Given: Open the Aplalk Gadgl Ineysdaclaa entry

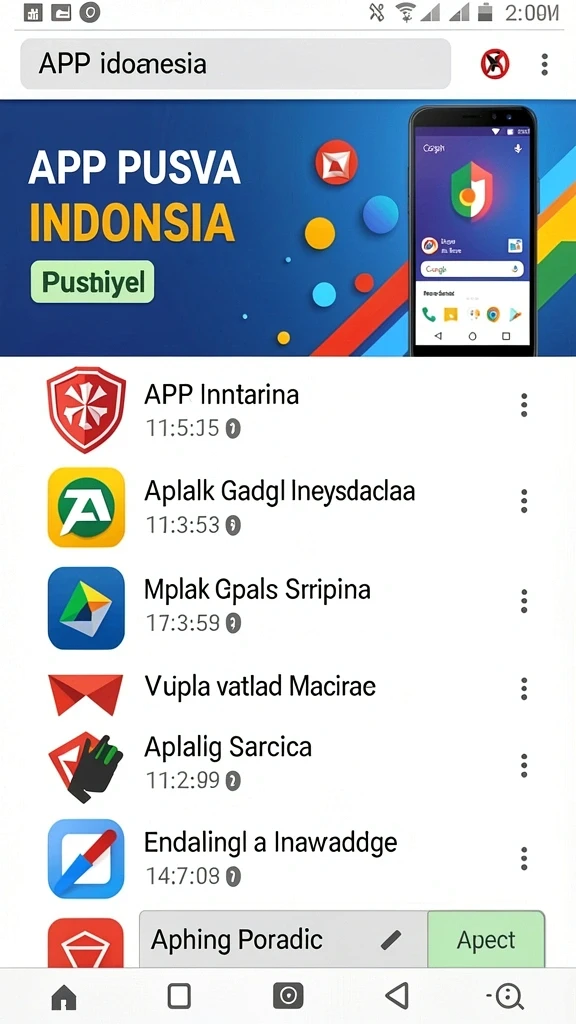Looking at the screenshot, I should [288, 506].
